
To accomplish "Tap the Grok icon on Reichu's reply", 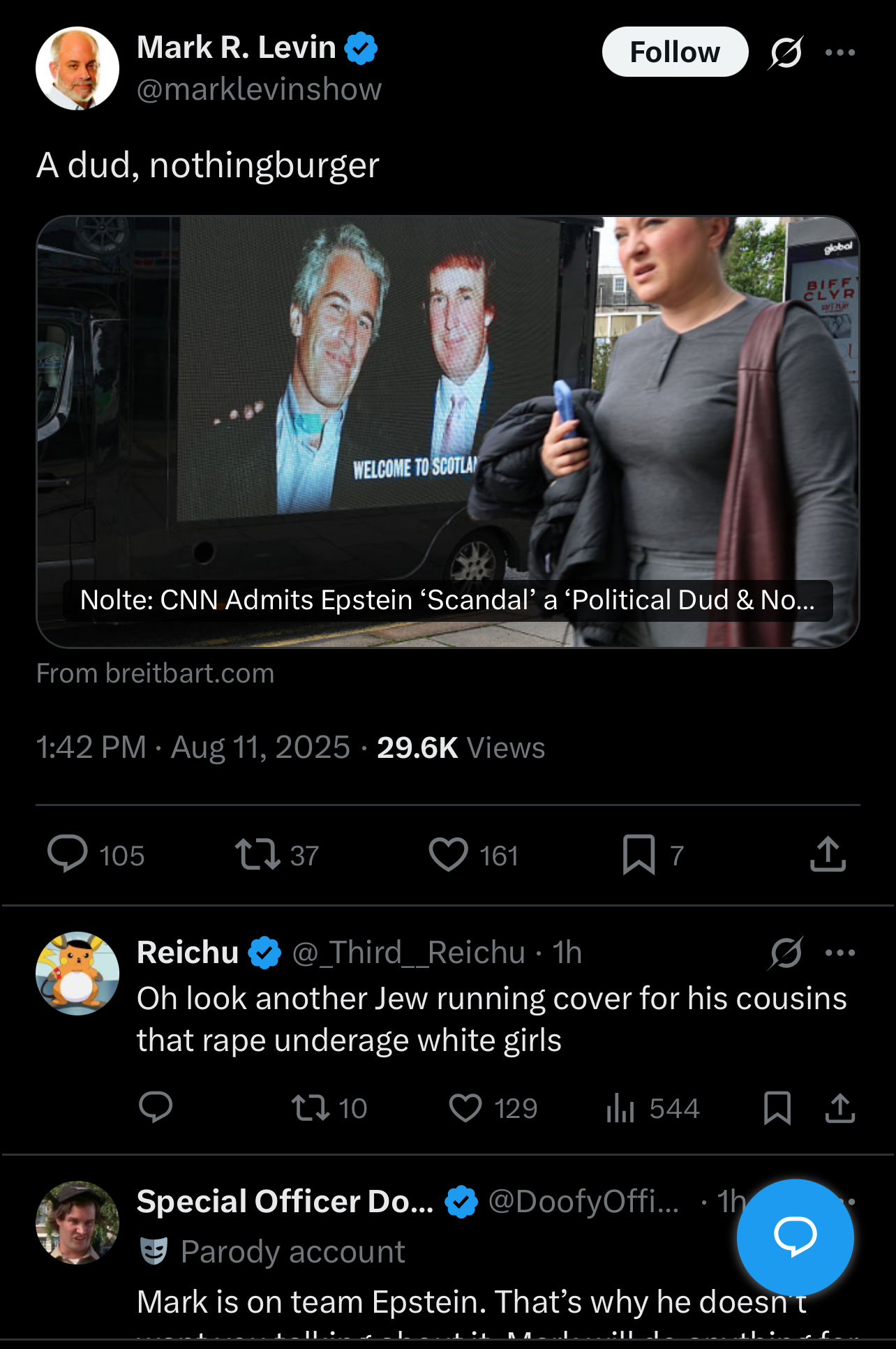I will point(786,953).
